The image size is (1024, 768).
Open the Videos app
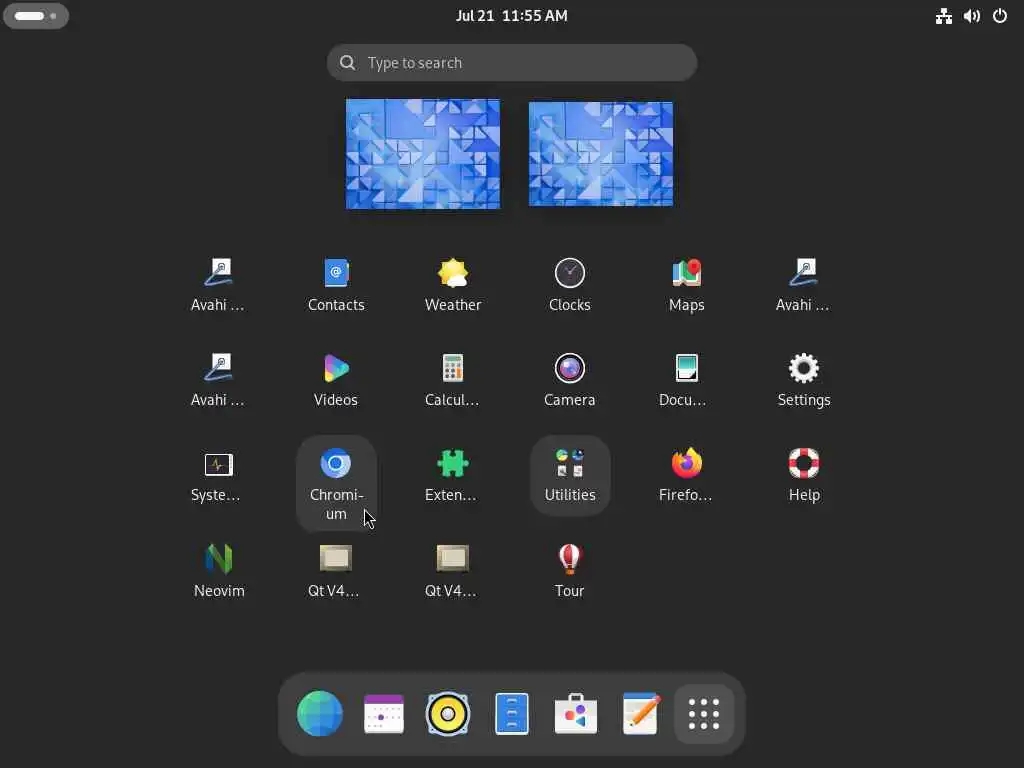click(x=336, y=379)
